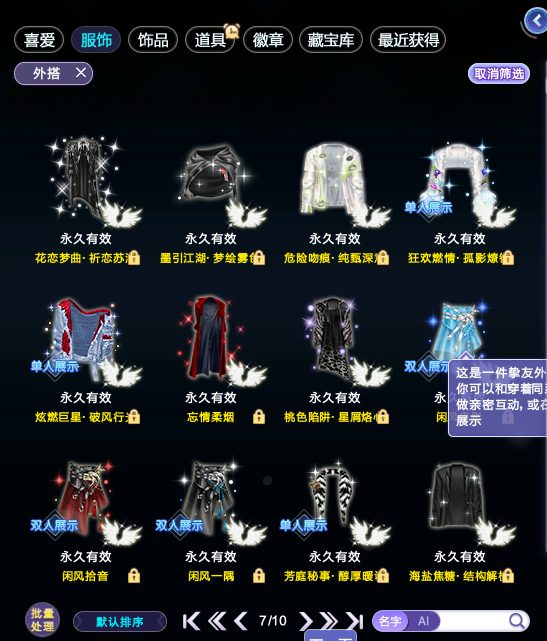Tap 取消筛选 to clear filters

click(x=499, y=74)
